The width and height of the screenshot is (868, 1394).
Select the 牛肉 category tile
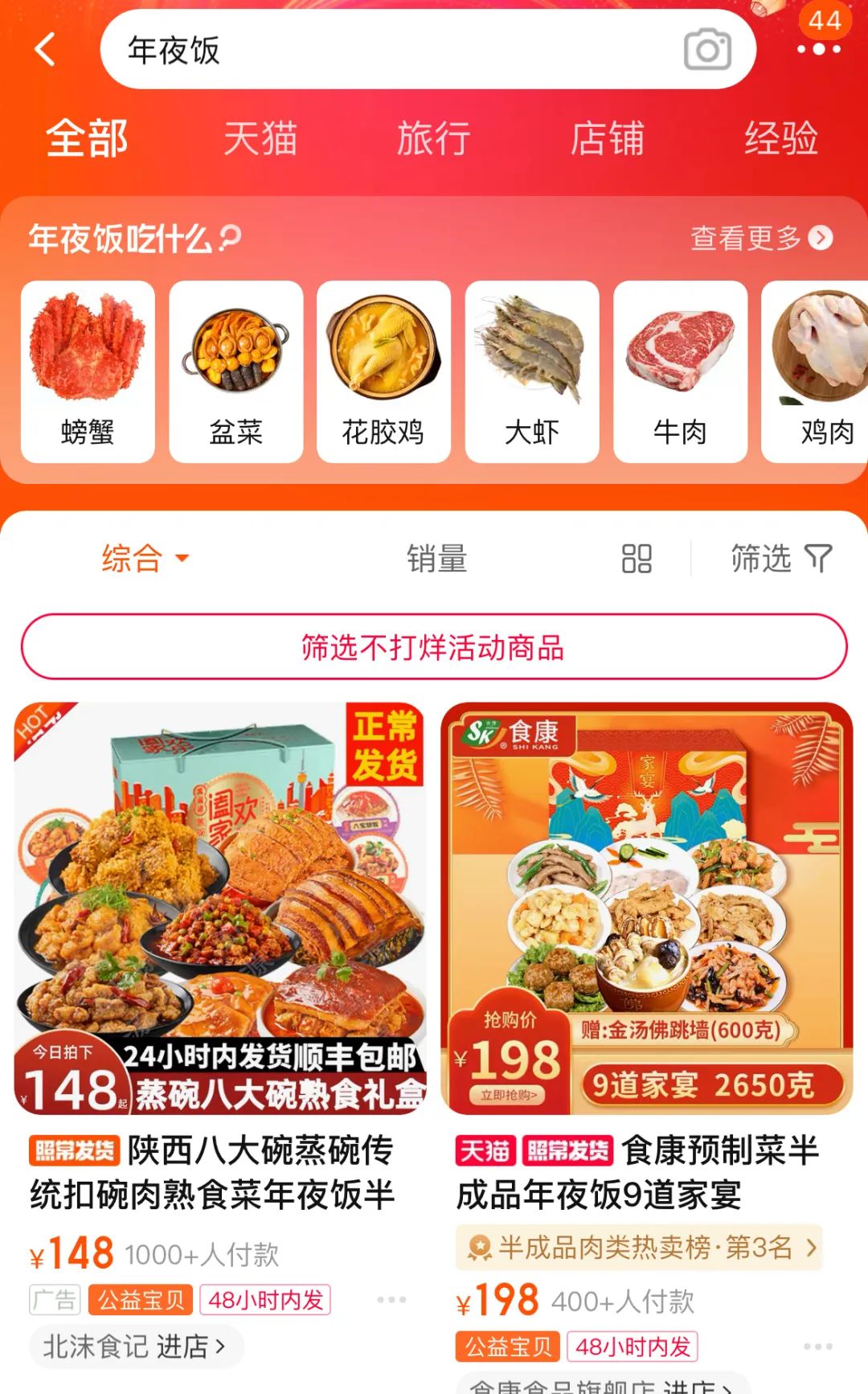point(680,371)
